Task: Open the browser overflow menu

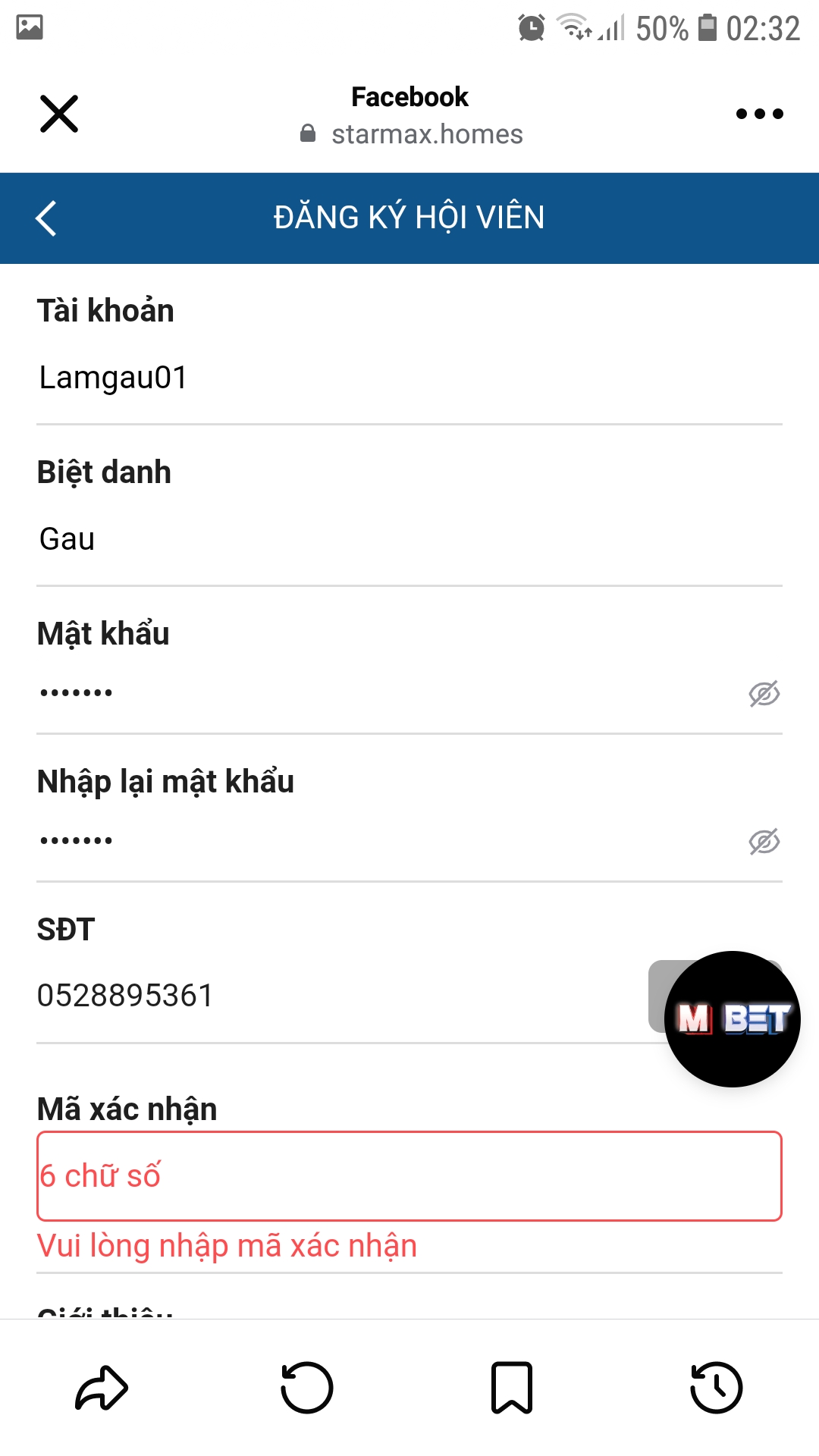Action: (x=759, y=114)
